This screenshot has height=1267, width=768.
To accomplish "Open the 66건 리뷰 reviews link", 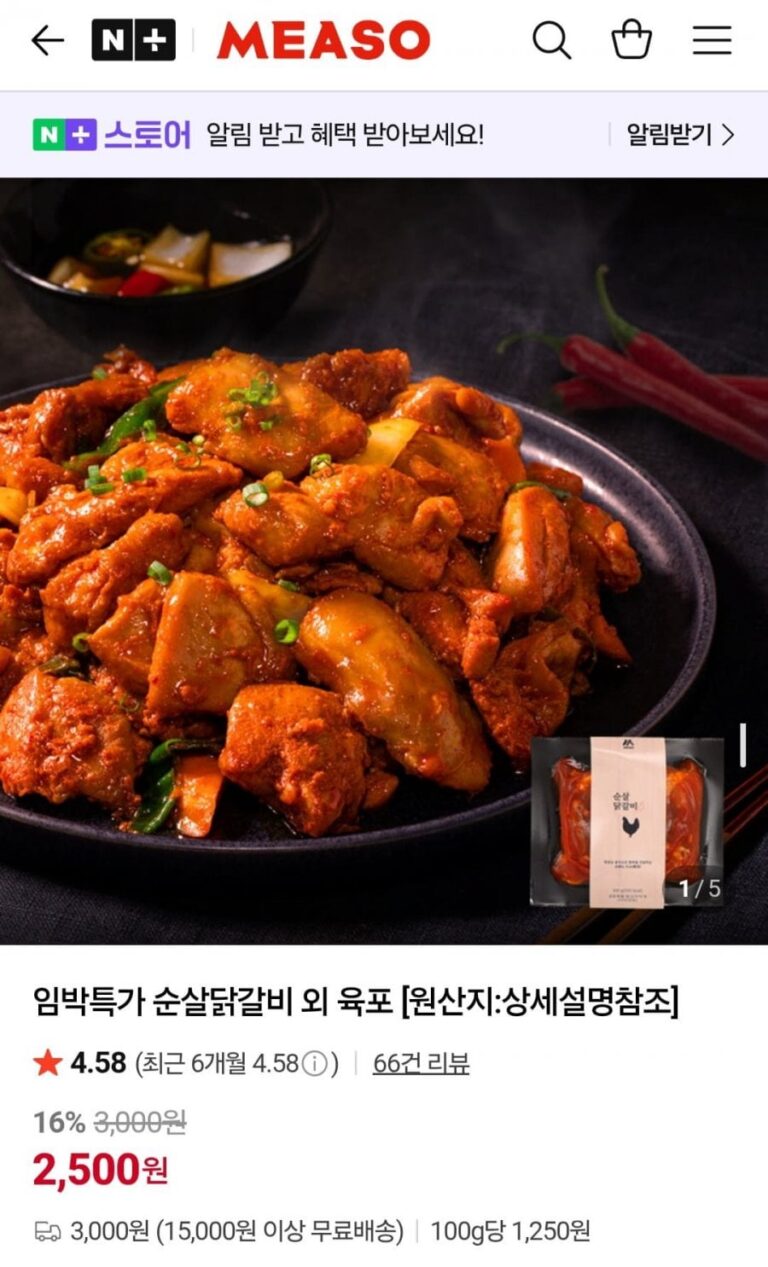I will [x=421, y=1063].
